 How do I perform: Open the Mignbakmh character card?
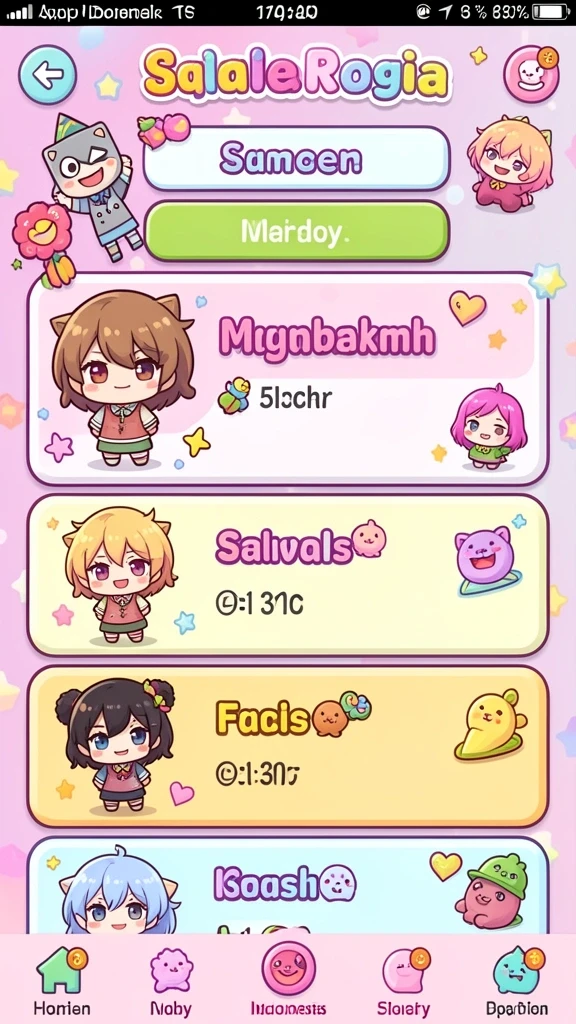tap(287, 379)
